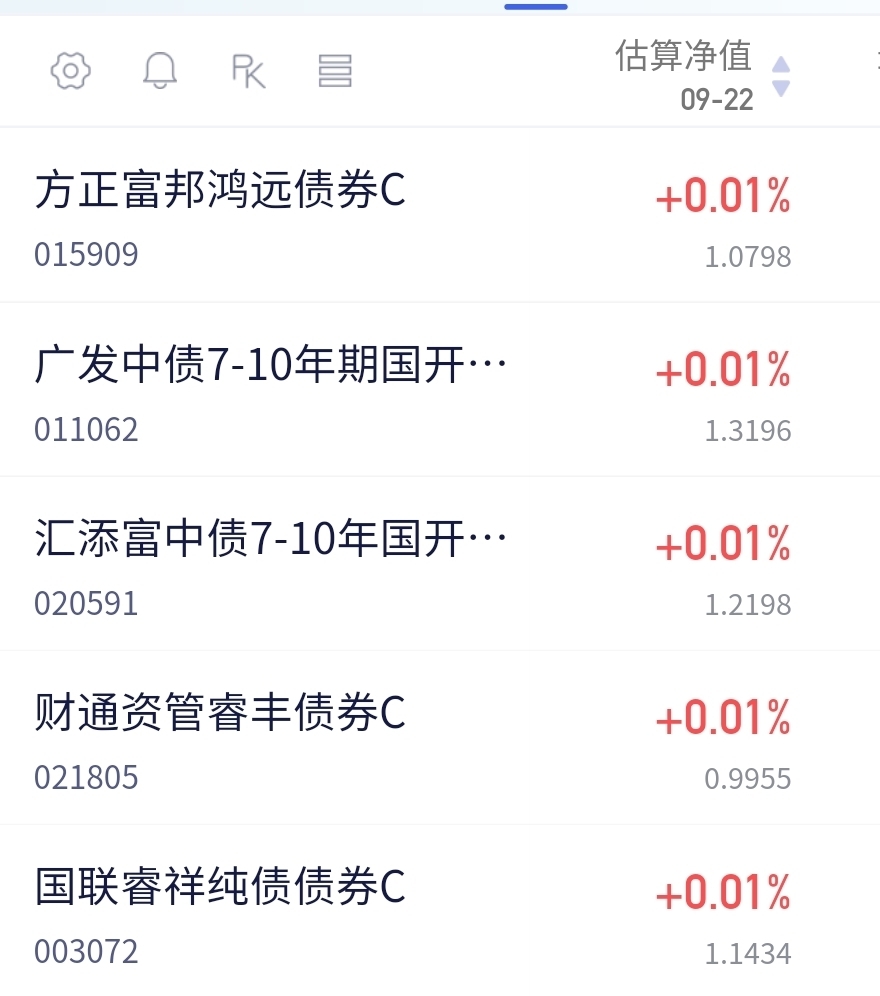Viewport: 880px width, 996px height.
Task: Sort by 估算净值 column
Action: pos(700,72)
